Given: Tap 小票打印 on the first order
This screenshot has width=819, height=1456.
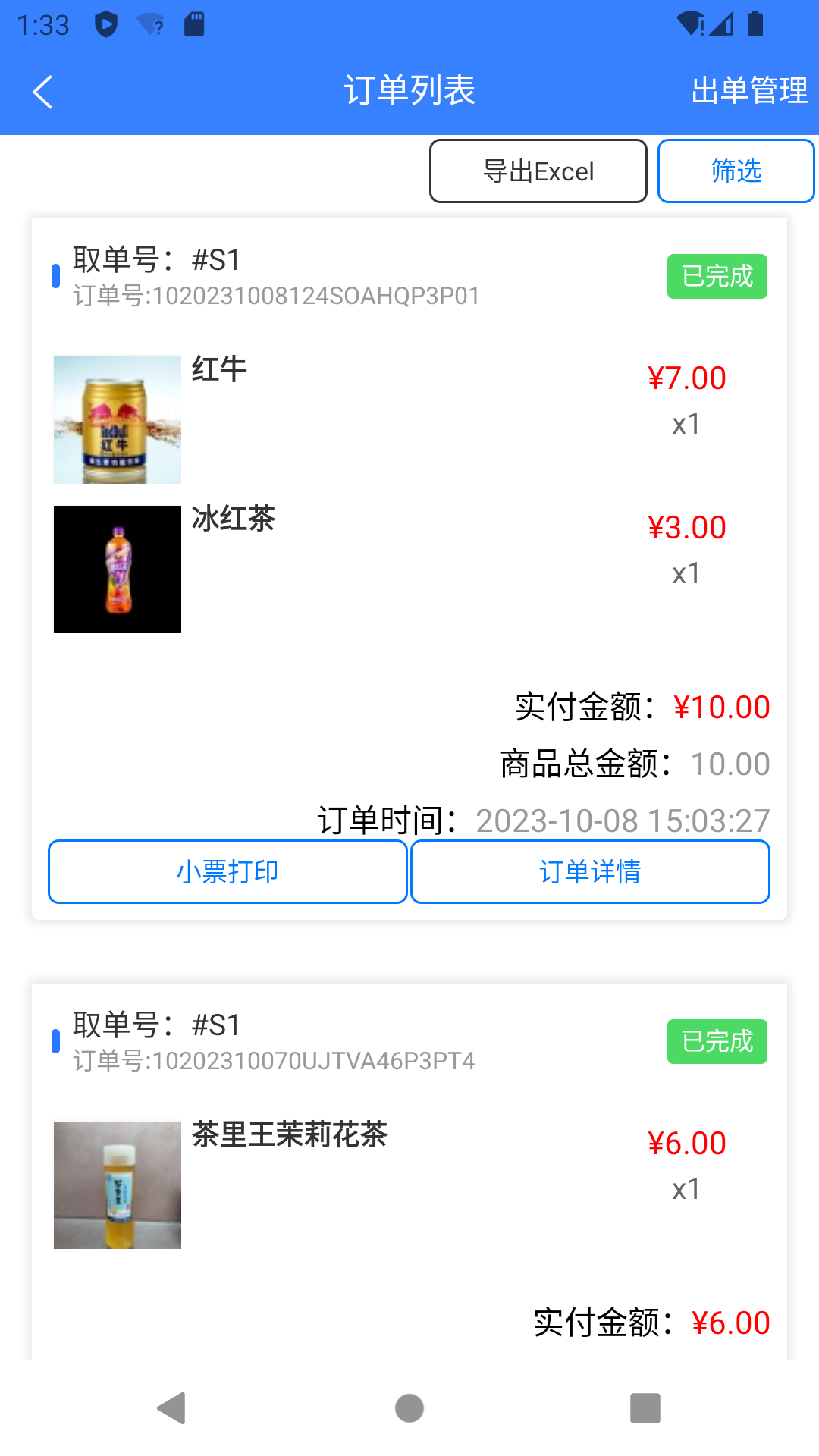Looking at the screenshot, I should [x=227, y=871].
